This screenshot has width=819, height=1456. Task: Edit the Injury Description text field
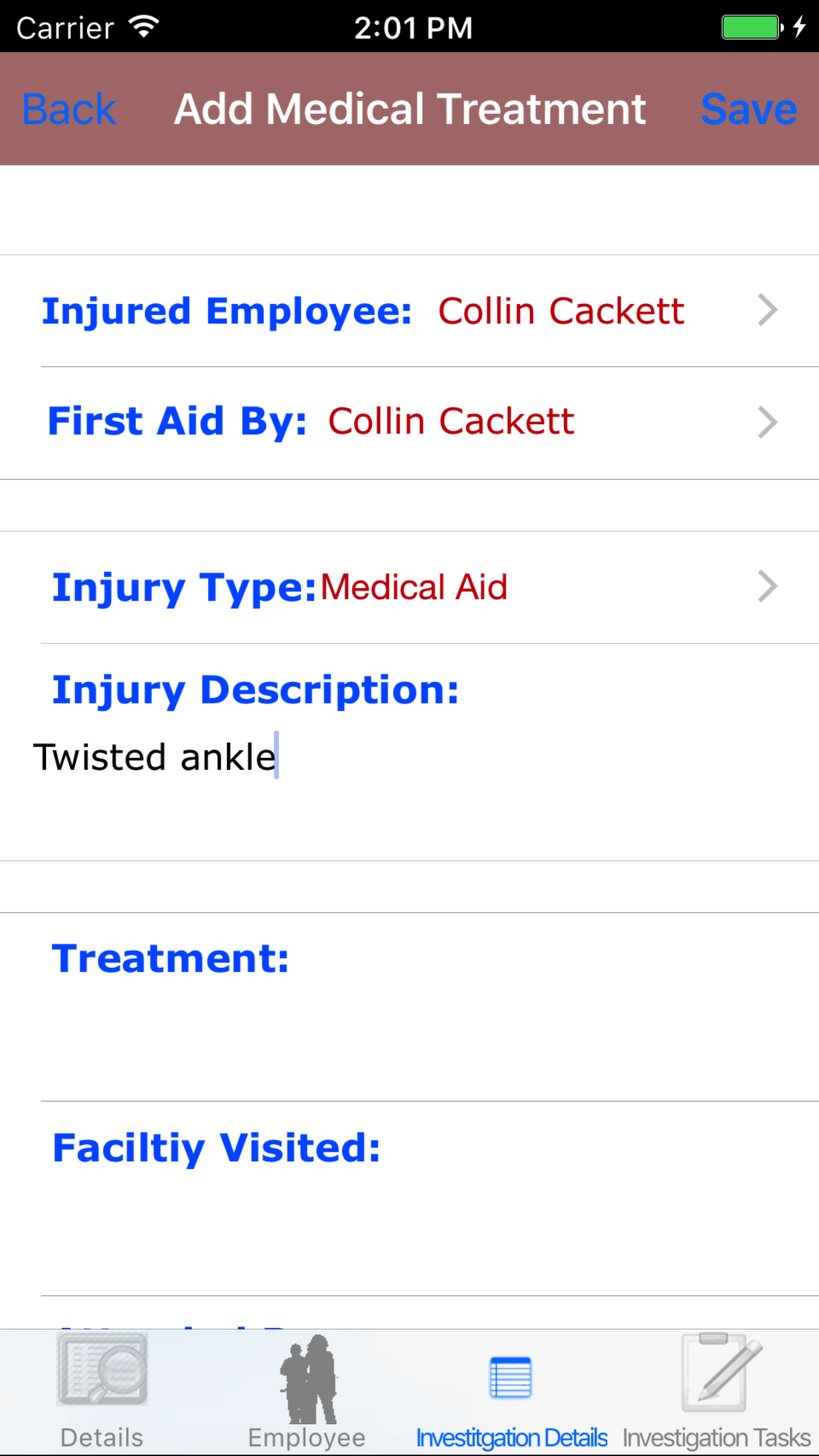coord(409,778)
